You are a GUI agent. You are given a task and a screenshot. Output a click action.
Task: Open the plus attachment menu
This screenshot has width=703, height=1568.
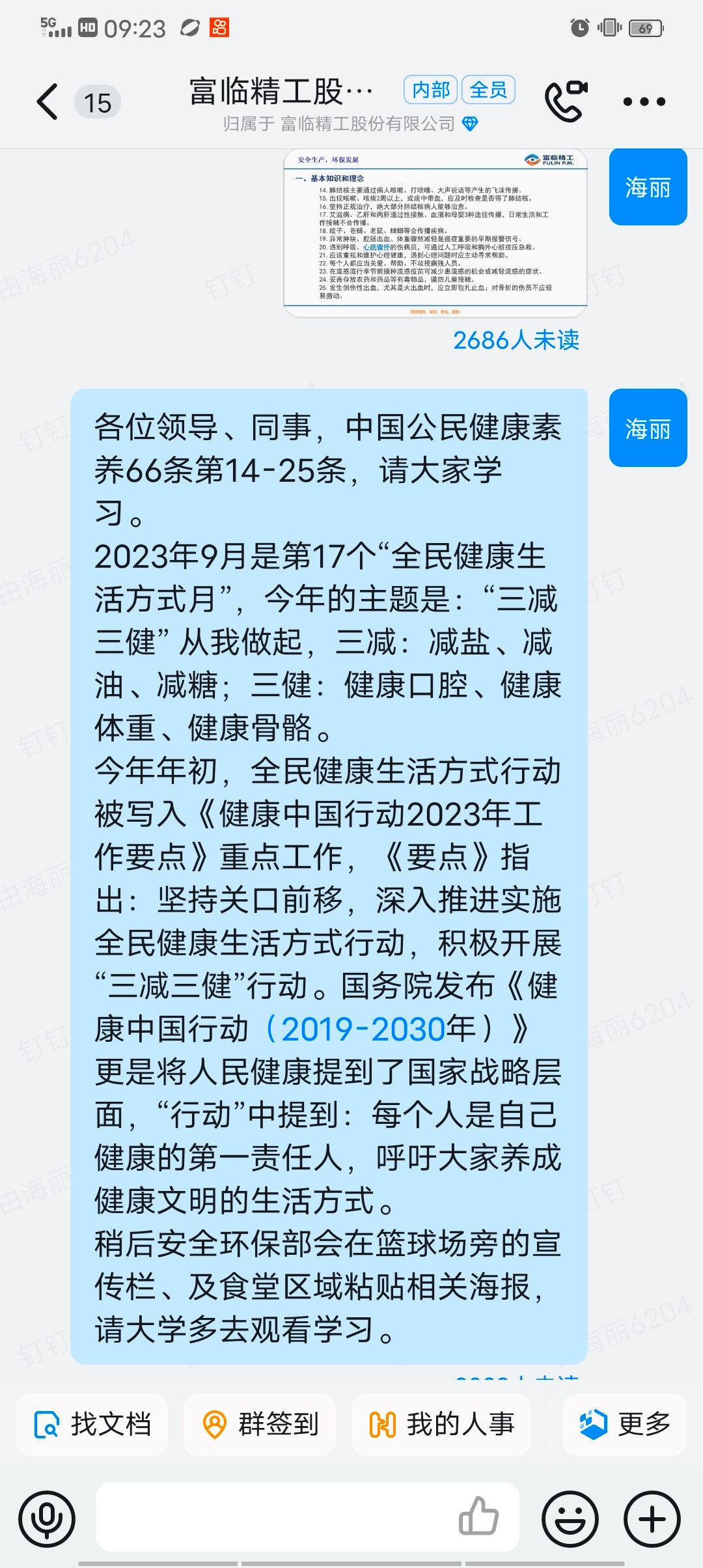652,1519
